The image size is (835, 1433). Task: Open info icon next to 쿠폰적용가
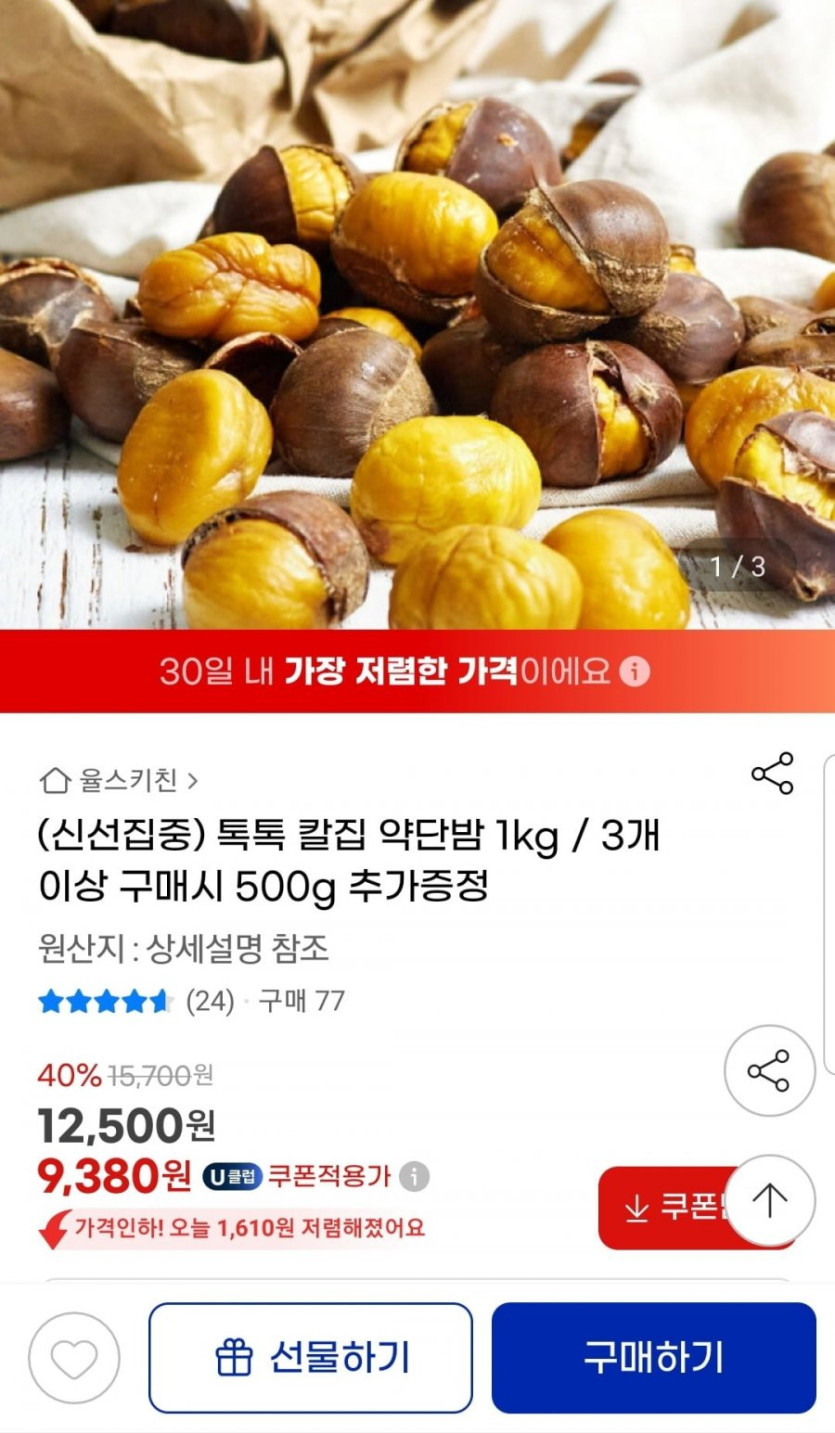pyautogui.click(x=414, y=1176)
